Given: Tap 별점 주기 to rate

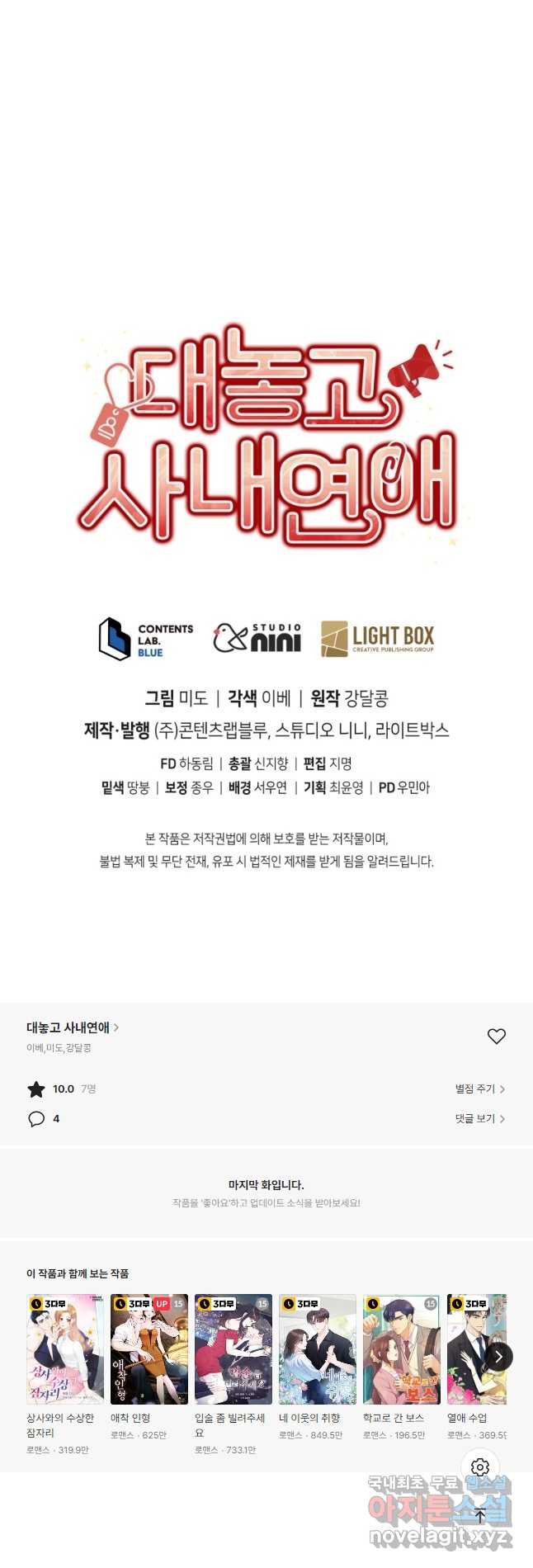Looking at the screenshot, I should [479, 1089].
